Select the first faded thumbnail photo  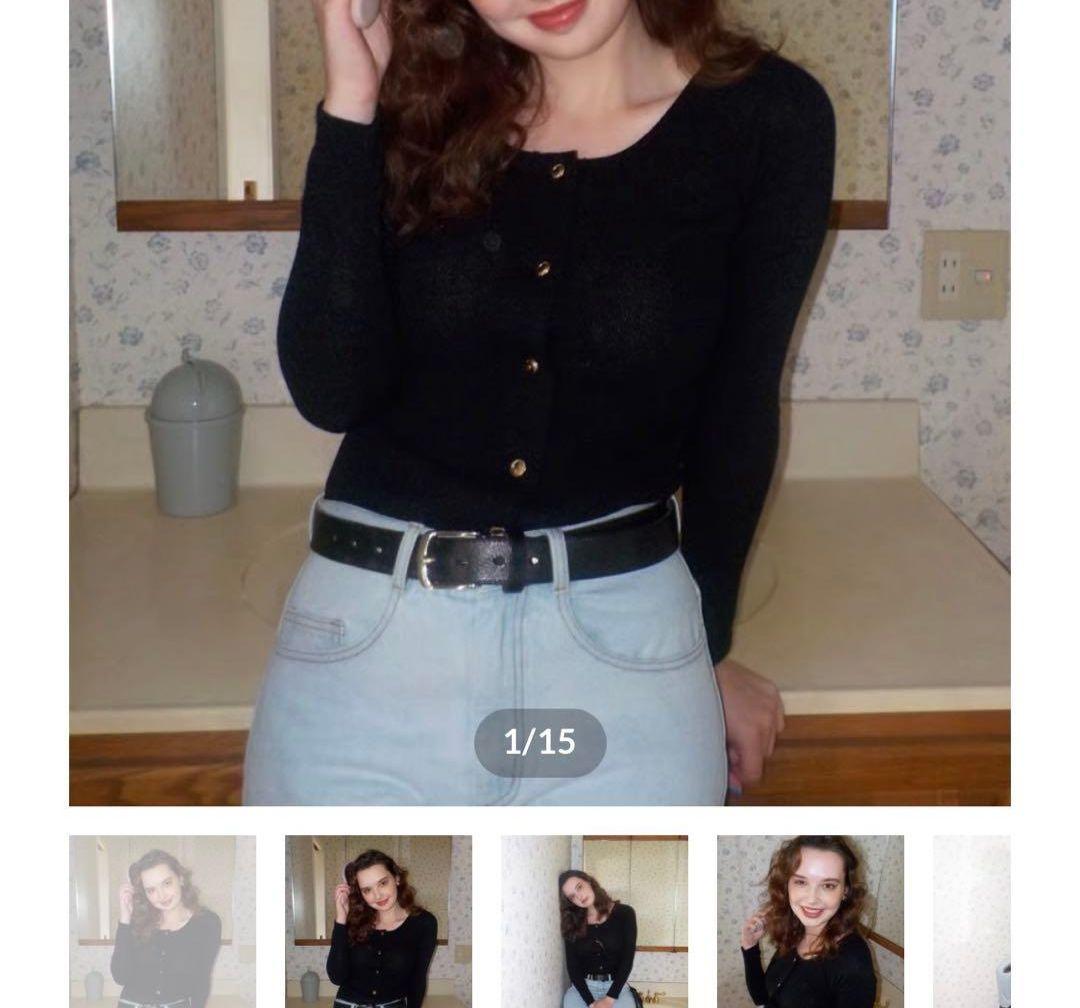[162, 921]
